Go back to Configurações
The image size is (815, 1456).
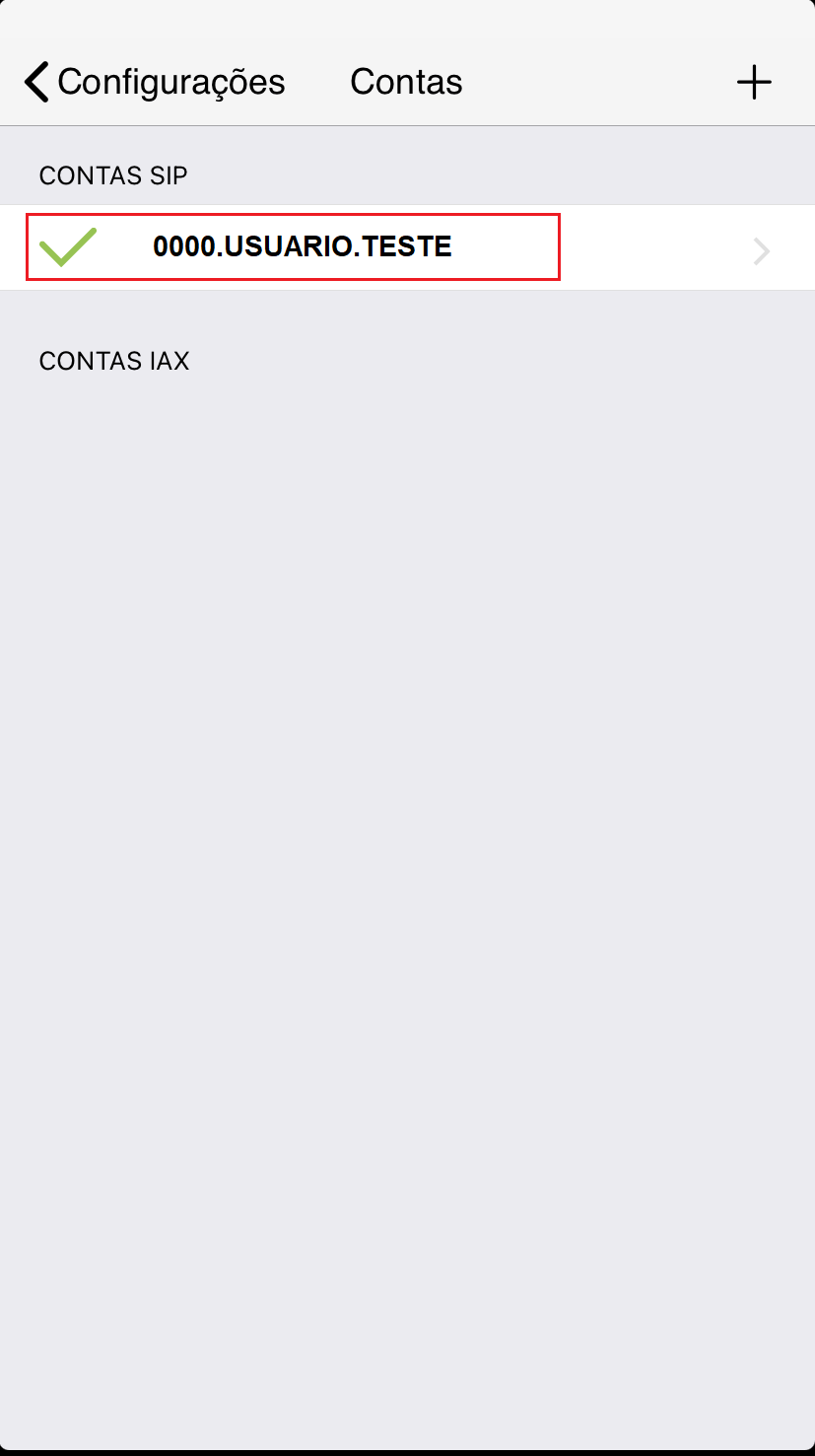tap(155, 82)
